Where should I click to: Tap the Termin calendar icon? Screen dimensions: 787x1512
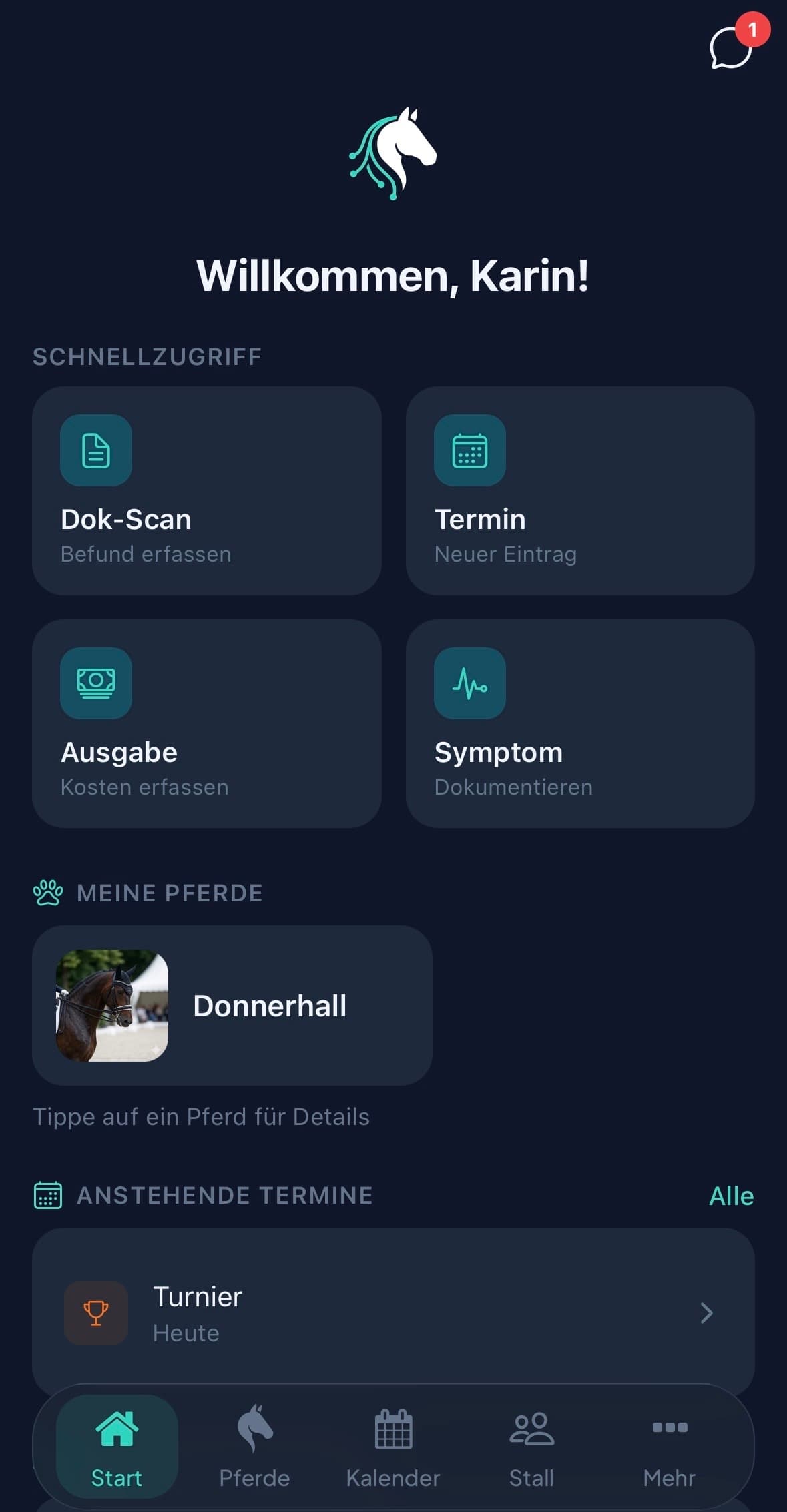469,451
